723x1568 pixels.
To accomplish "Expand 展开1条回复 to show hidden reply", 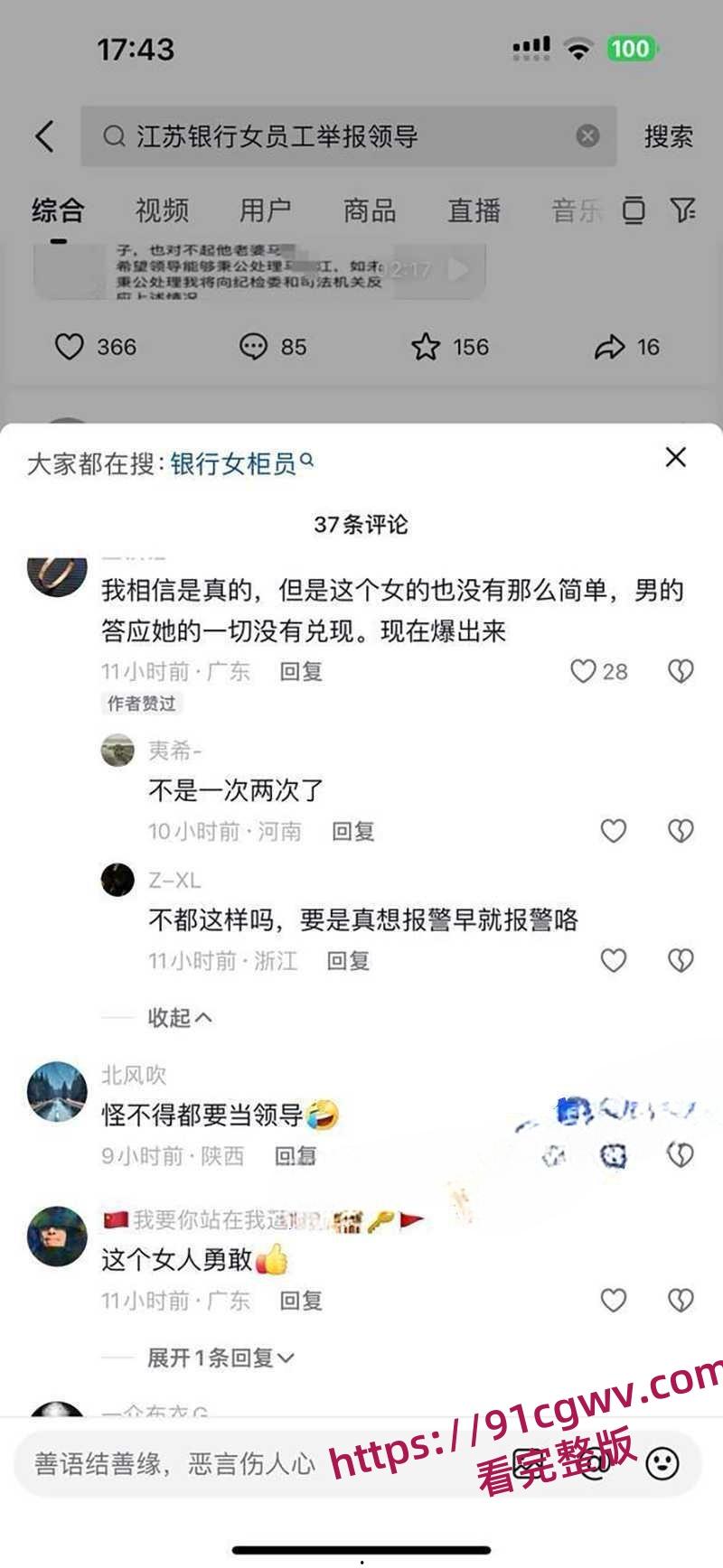I will (x=217, y=1357).
